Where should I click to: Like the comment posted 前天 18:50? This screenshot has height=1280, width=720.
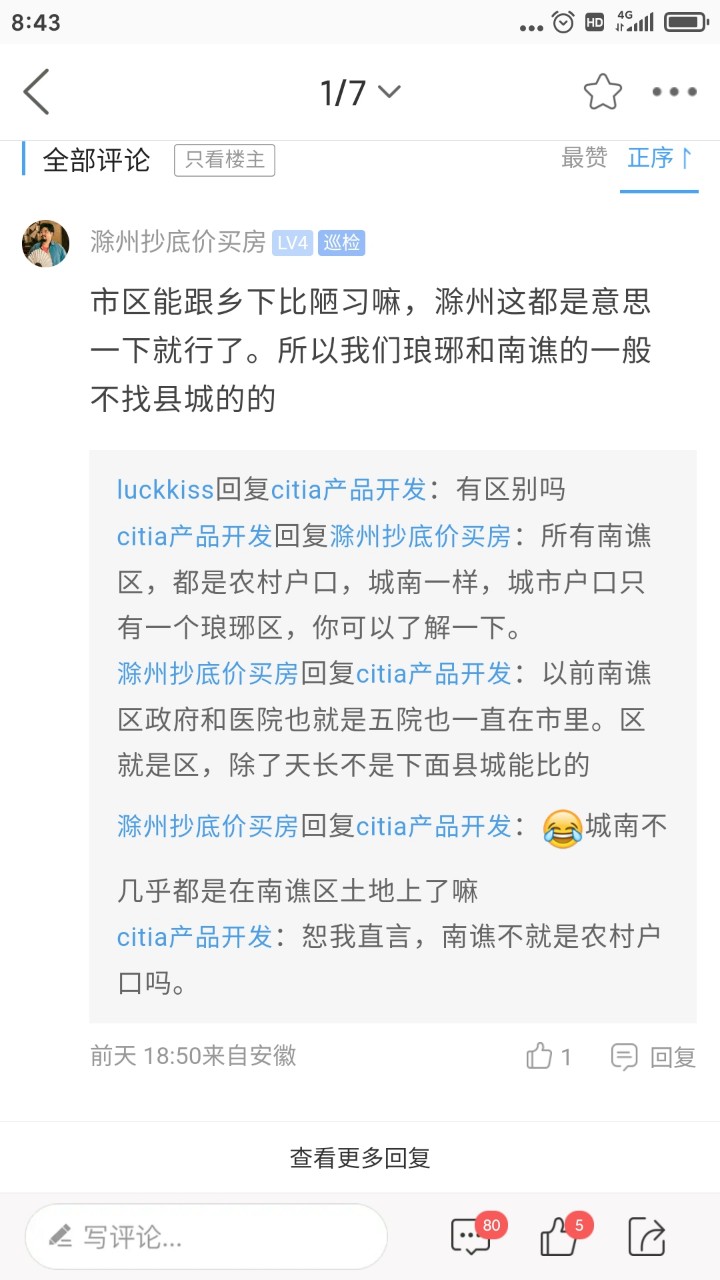[x=549, y=1056]
